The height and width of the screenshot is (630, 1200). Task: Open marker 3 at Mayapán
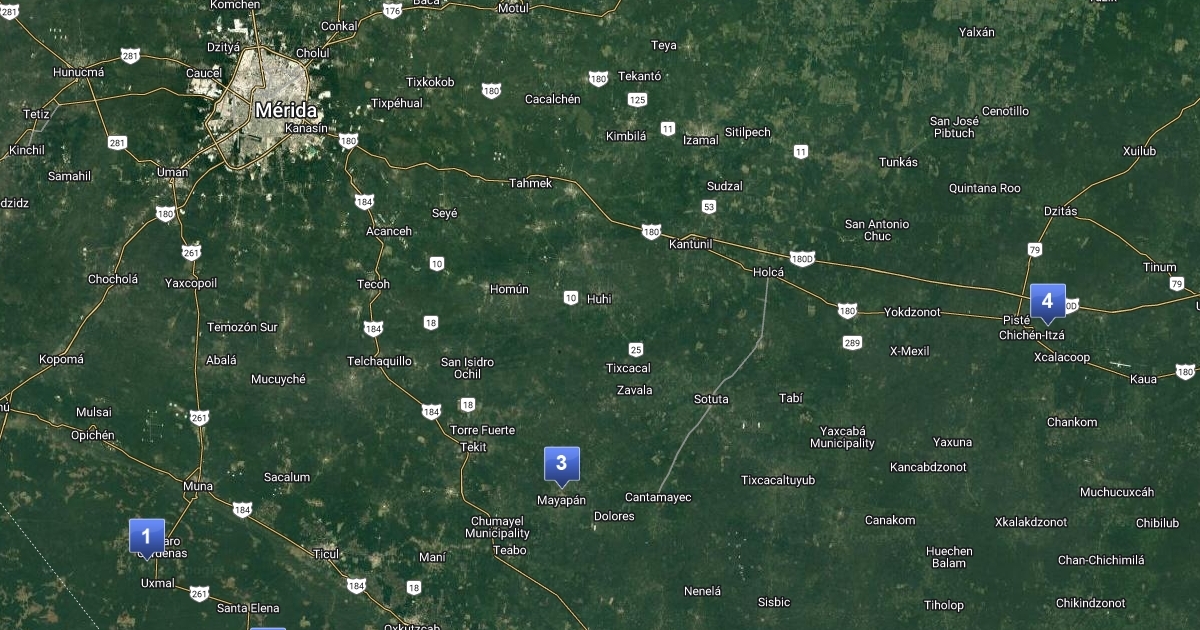(561, 463)
